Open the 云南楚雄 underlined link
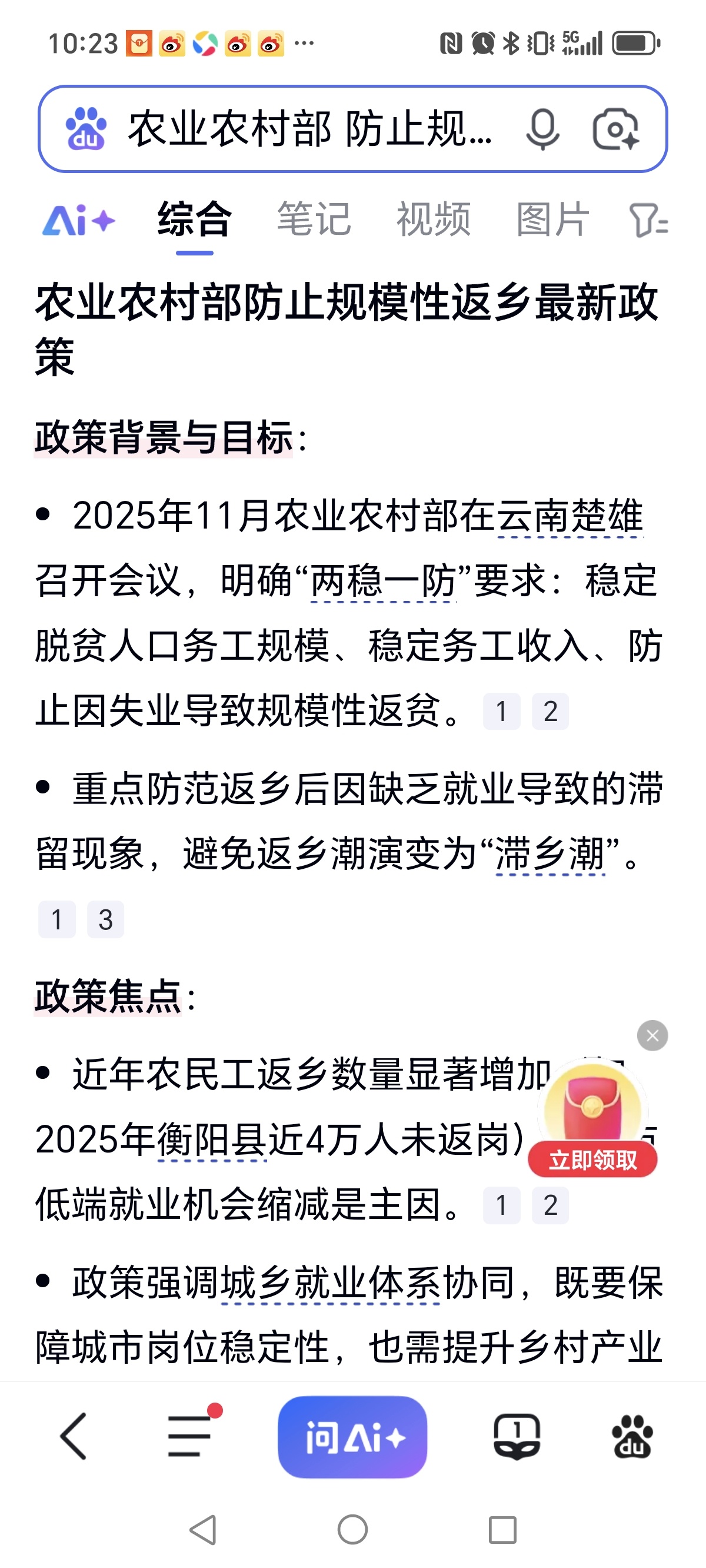 click(570, 516)
